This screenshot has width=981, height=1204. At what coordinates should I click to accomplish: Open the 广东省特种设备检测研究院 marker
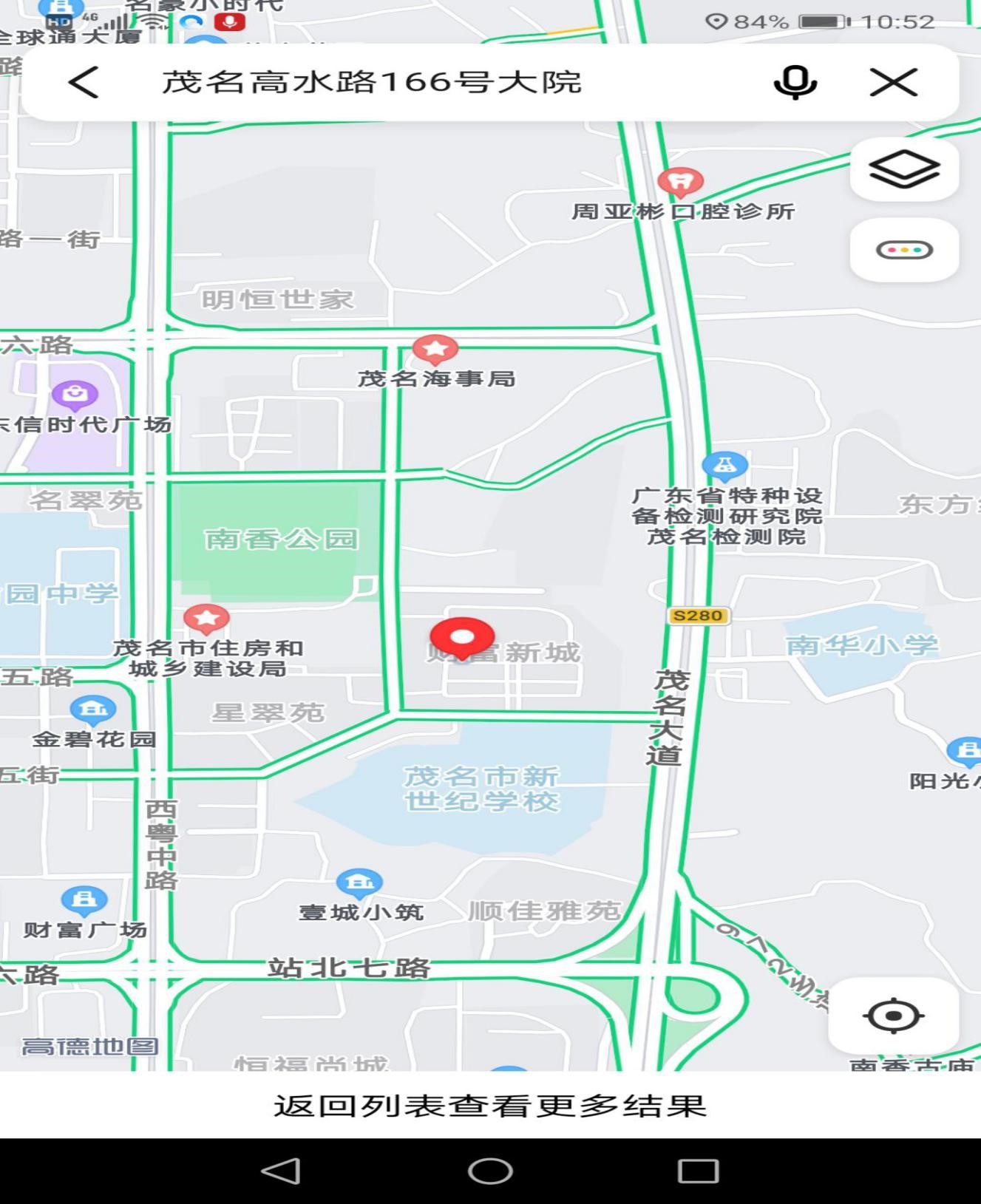[724, 466]
